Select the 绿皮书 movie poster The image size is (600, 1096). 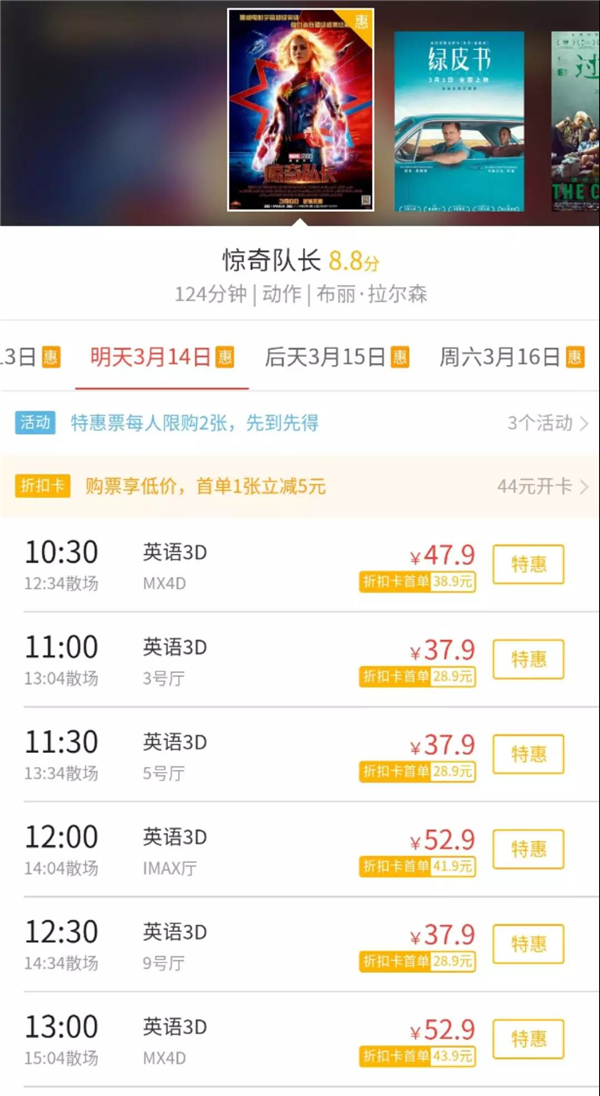[458, 120]
